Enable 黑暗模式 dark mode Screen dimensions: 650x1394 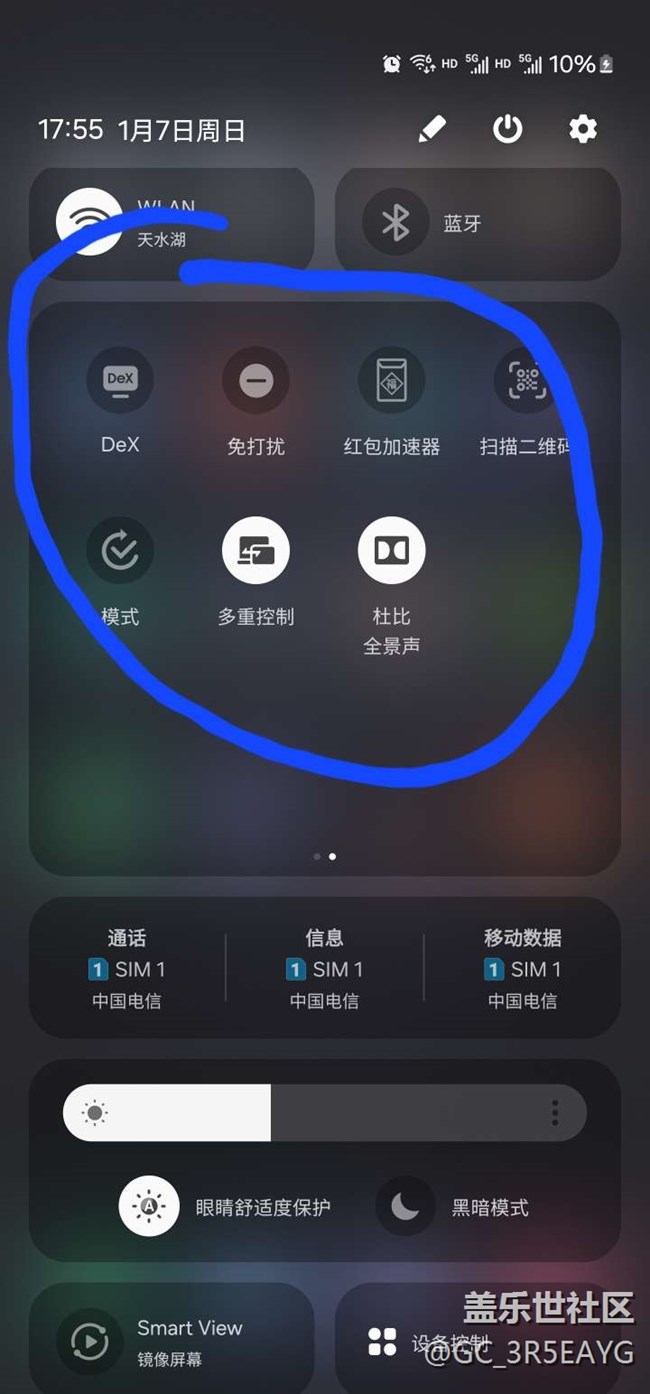tap(405, 1207)
